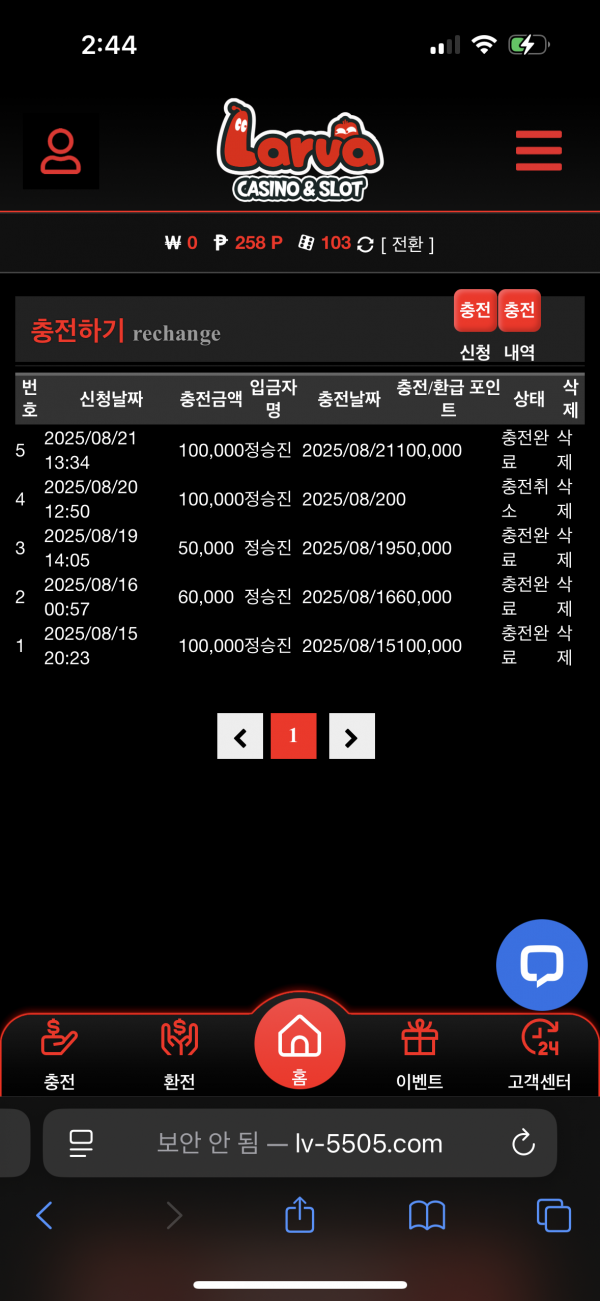Open the user profile icon
Viewport: 600px width, 1301px height.
click(x=61, y=152)
